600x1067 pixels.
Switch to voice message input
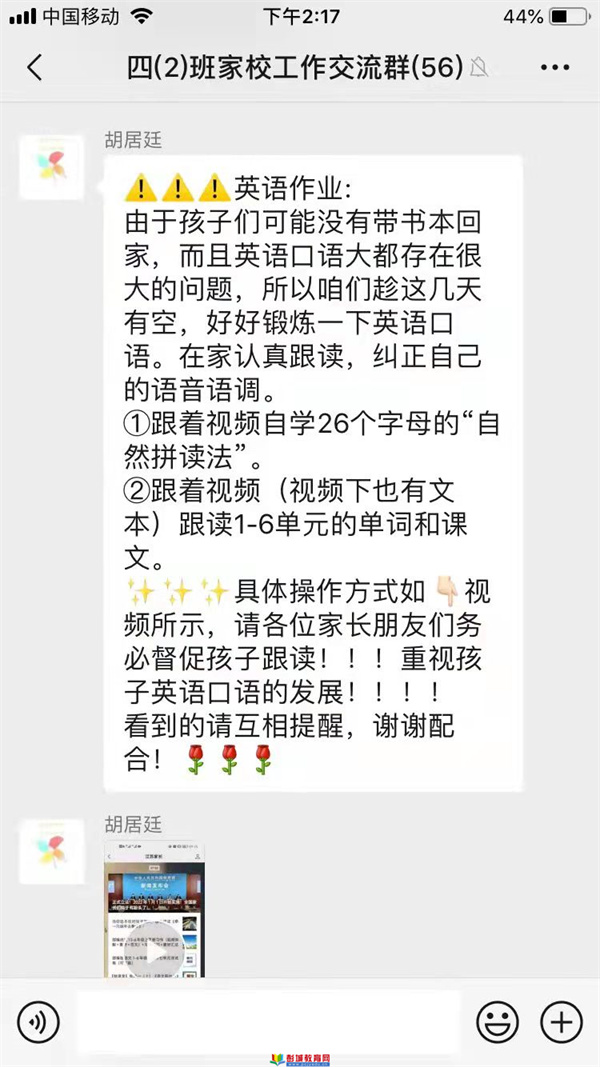[39, 1021]
